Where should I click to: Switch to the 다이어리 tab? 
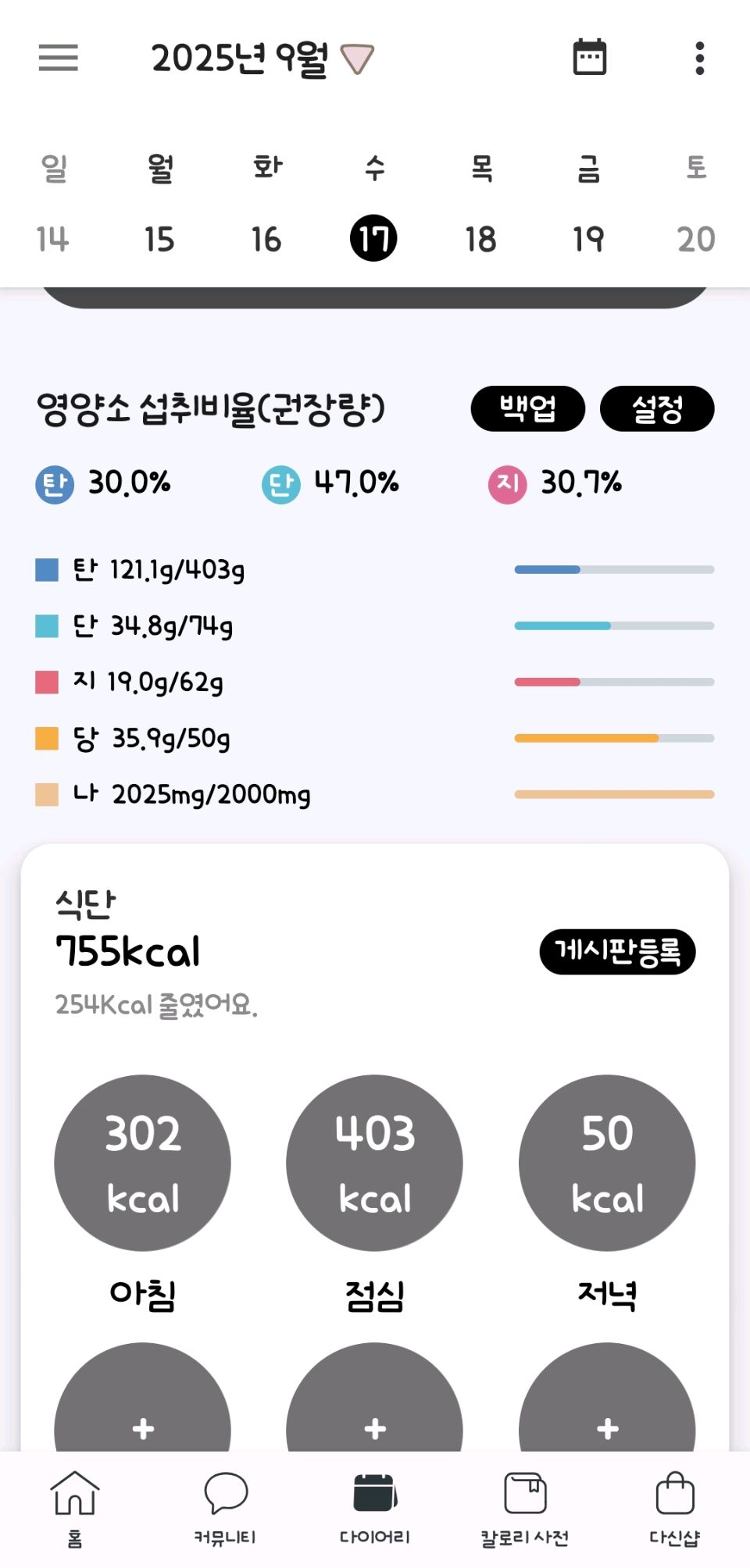[x=375, y=1509]
